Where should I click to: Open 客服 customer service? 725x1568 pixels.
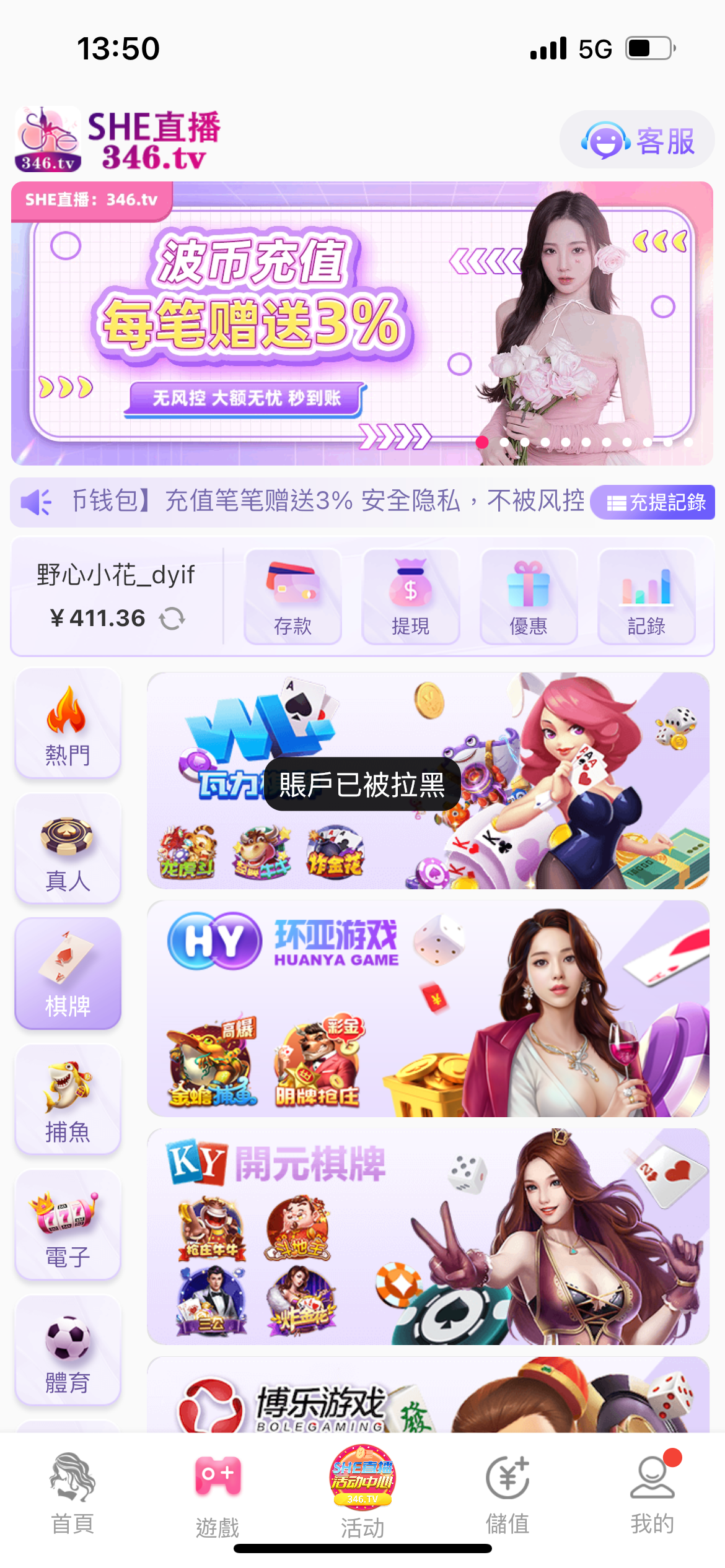point(637,140)
